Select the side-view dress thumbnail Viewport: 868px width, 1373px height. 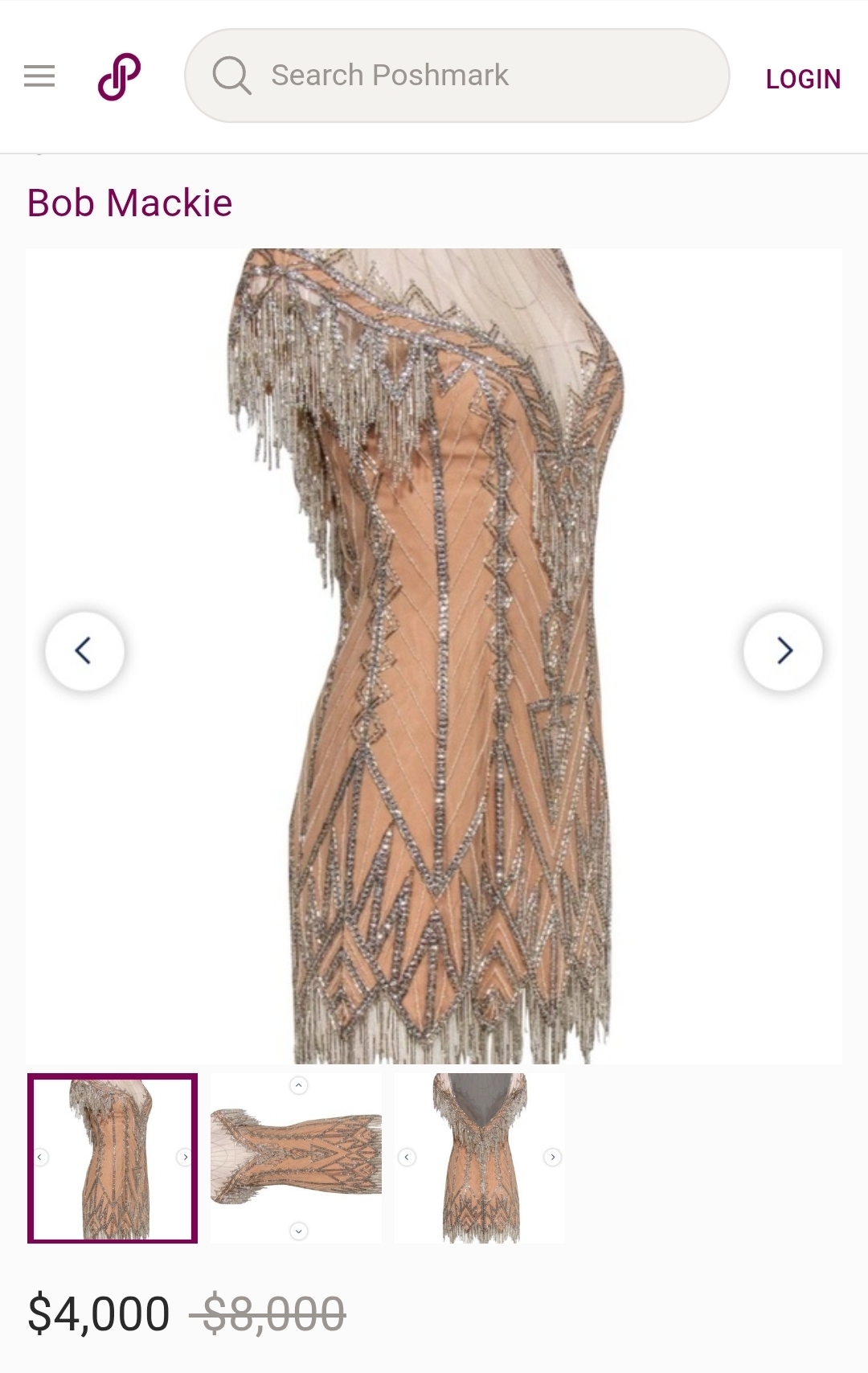113,1158
